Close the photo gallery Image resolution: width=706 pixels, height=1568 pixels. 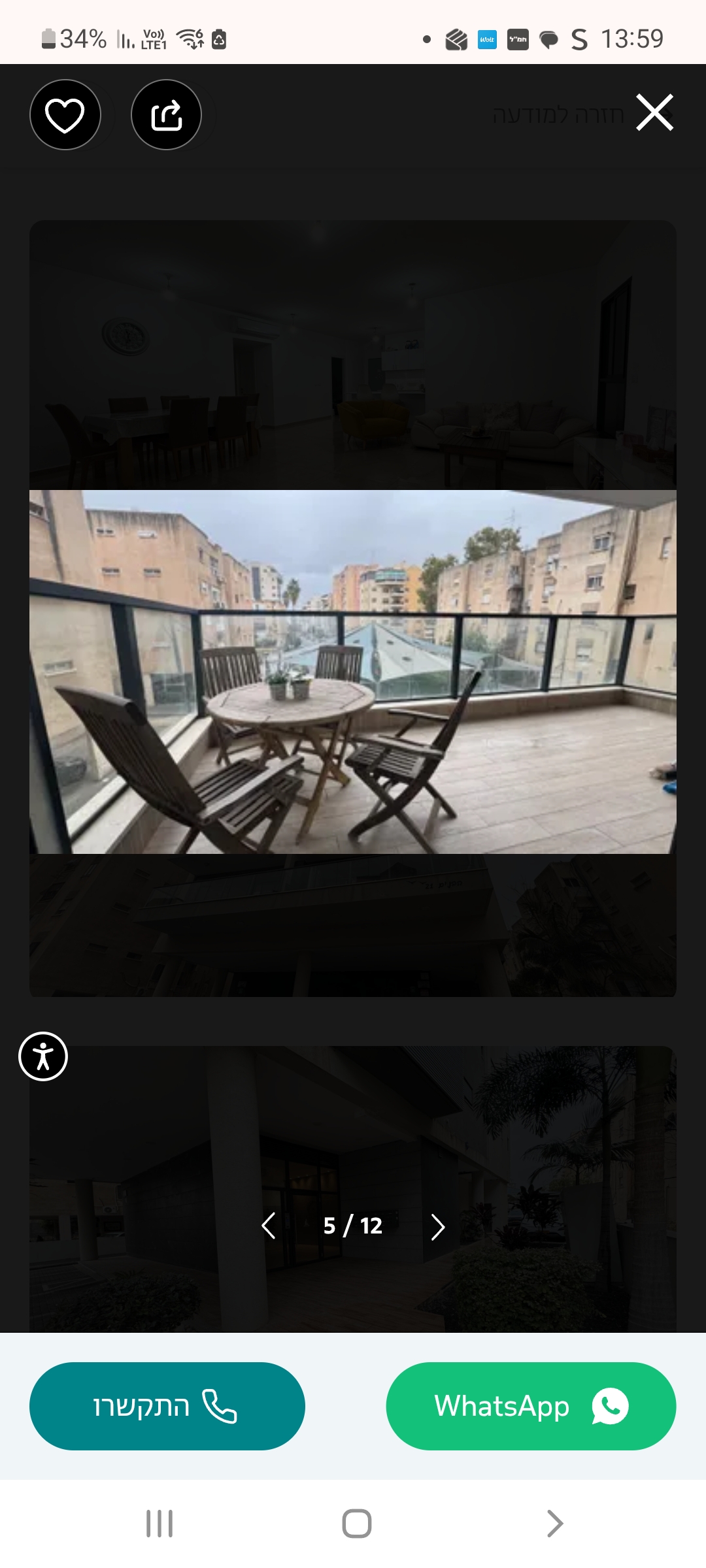click(x=654, y=113)
